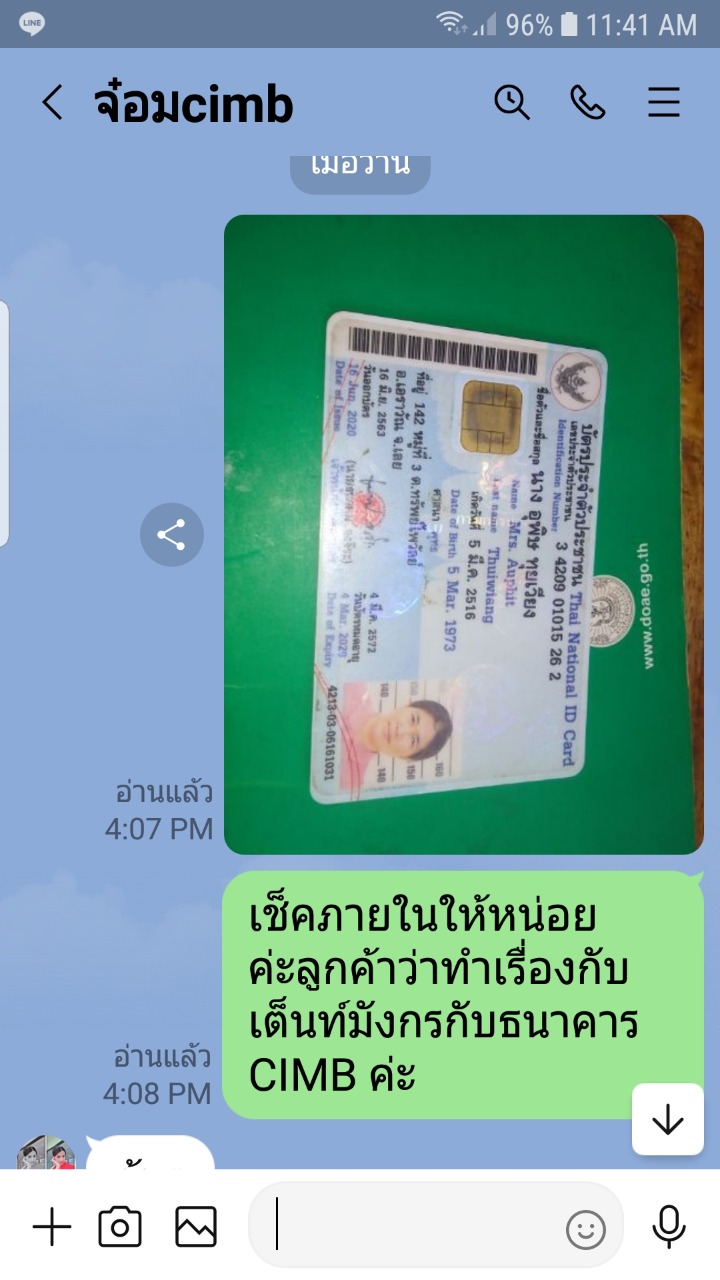Open the plus attachment menu

(x=52, y=1227)
